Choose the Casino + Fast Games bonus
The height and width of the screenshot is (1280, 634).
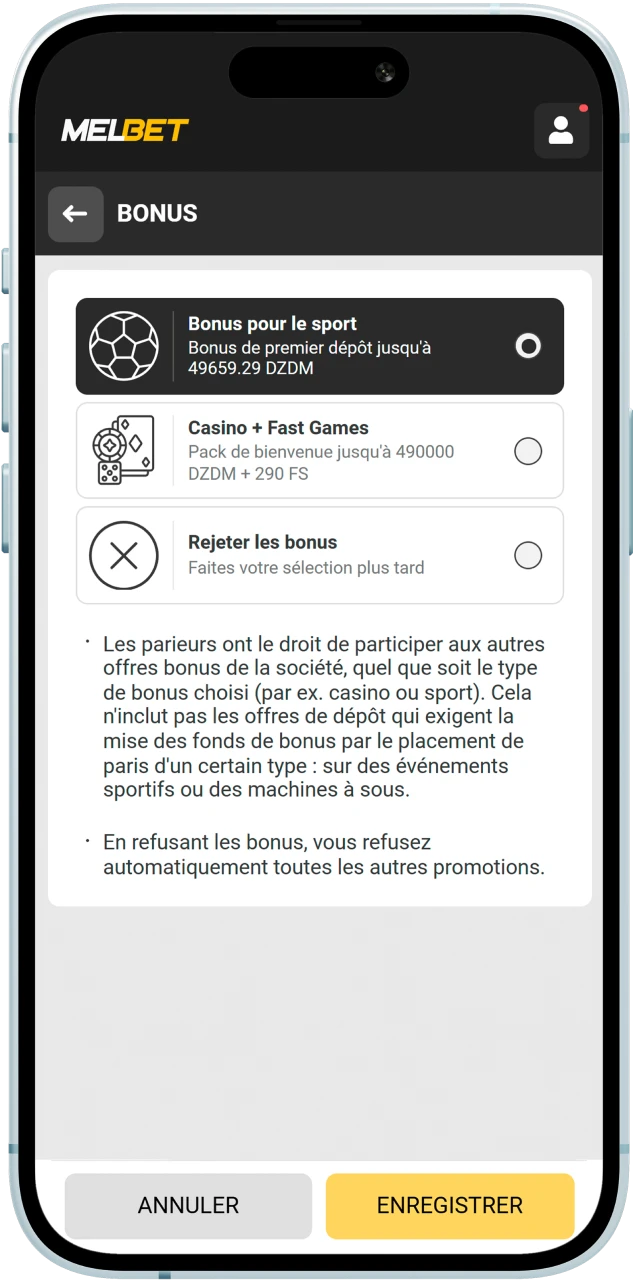(527, 451)
